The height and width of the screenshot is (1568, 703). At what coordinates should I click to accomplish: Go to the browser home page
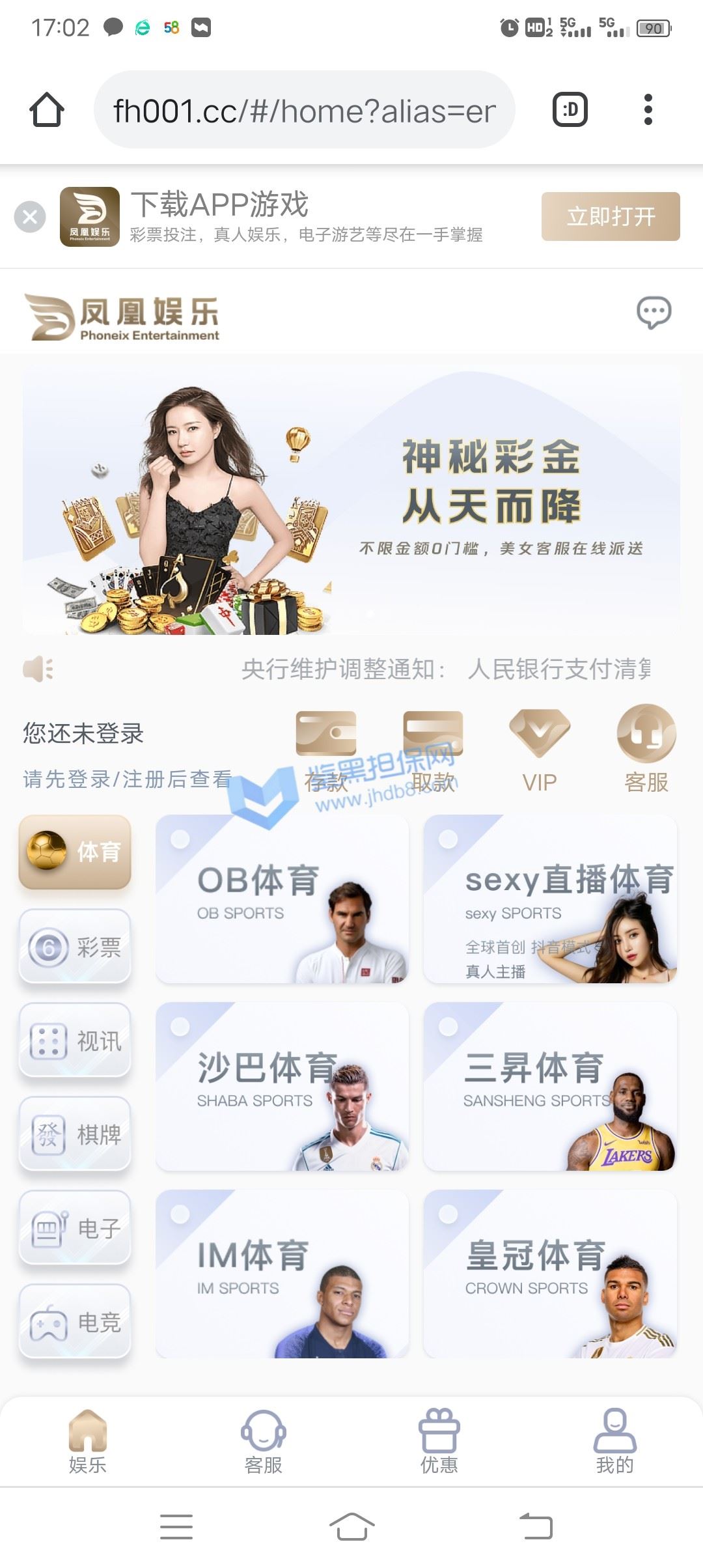coord(47,109)
